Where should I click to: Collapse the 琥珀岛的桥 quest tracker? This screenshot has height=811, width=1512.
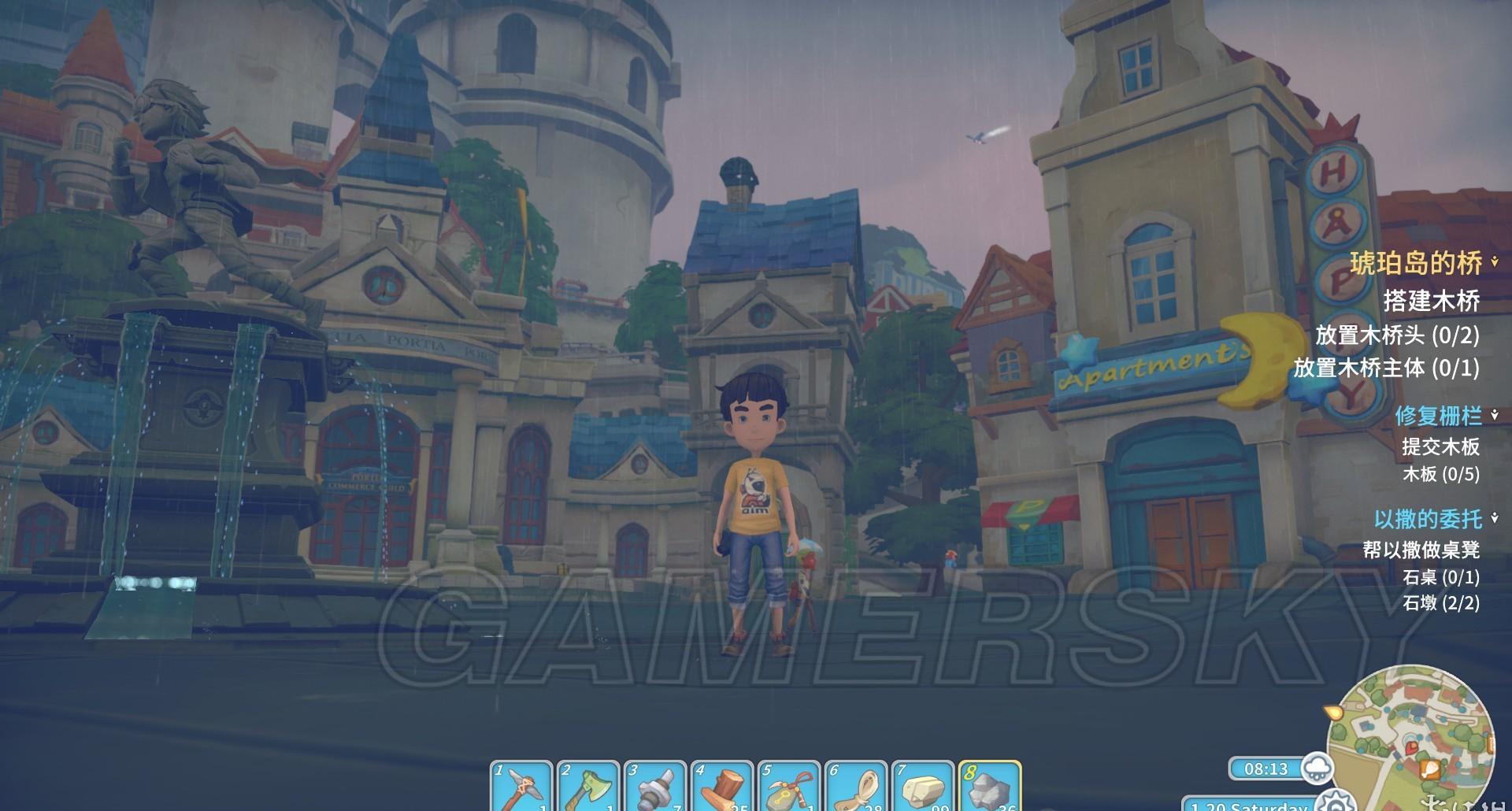pos(1495,261)
